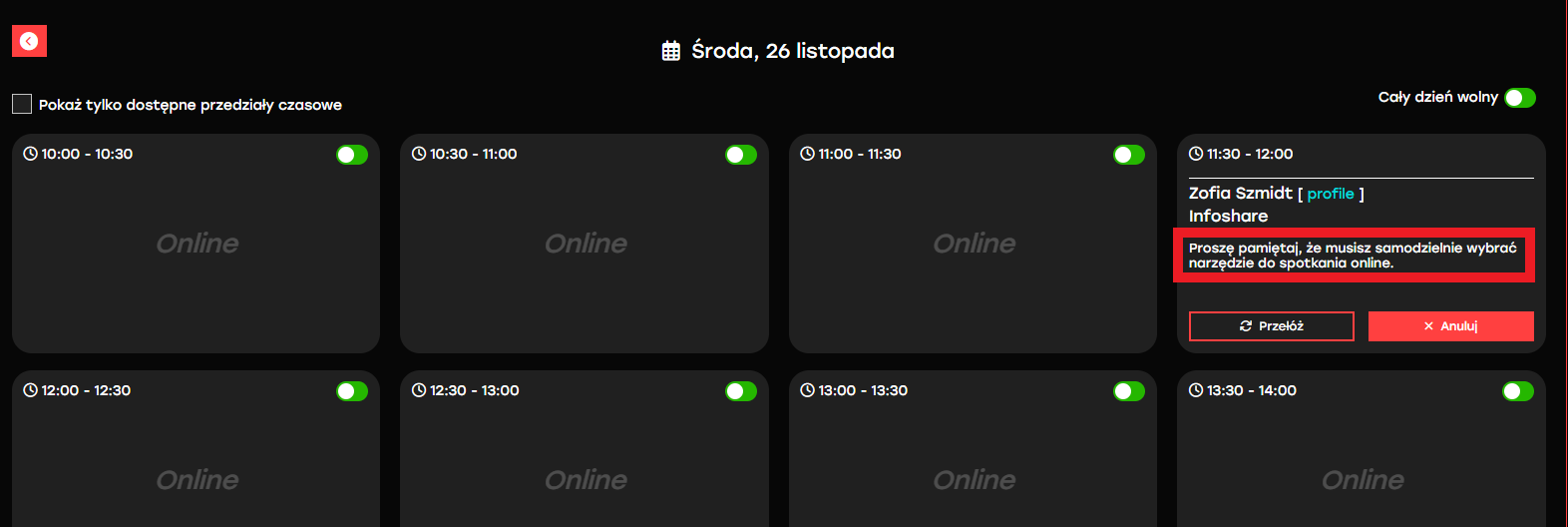Toggle the 12:00 - 12:30 slot availability

coord(352,391)
